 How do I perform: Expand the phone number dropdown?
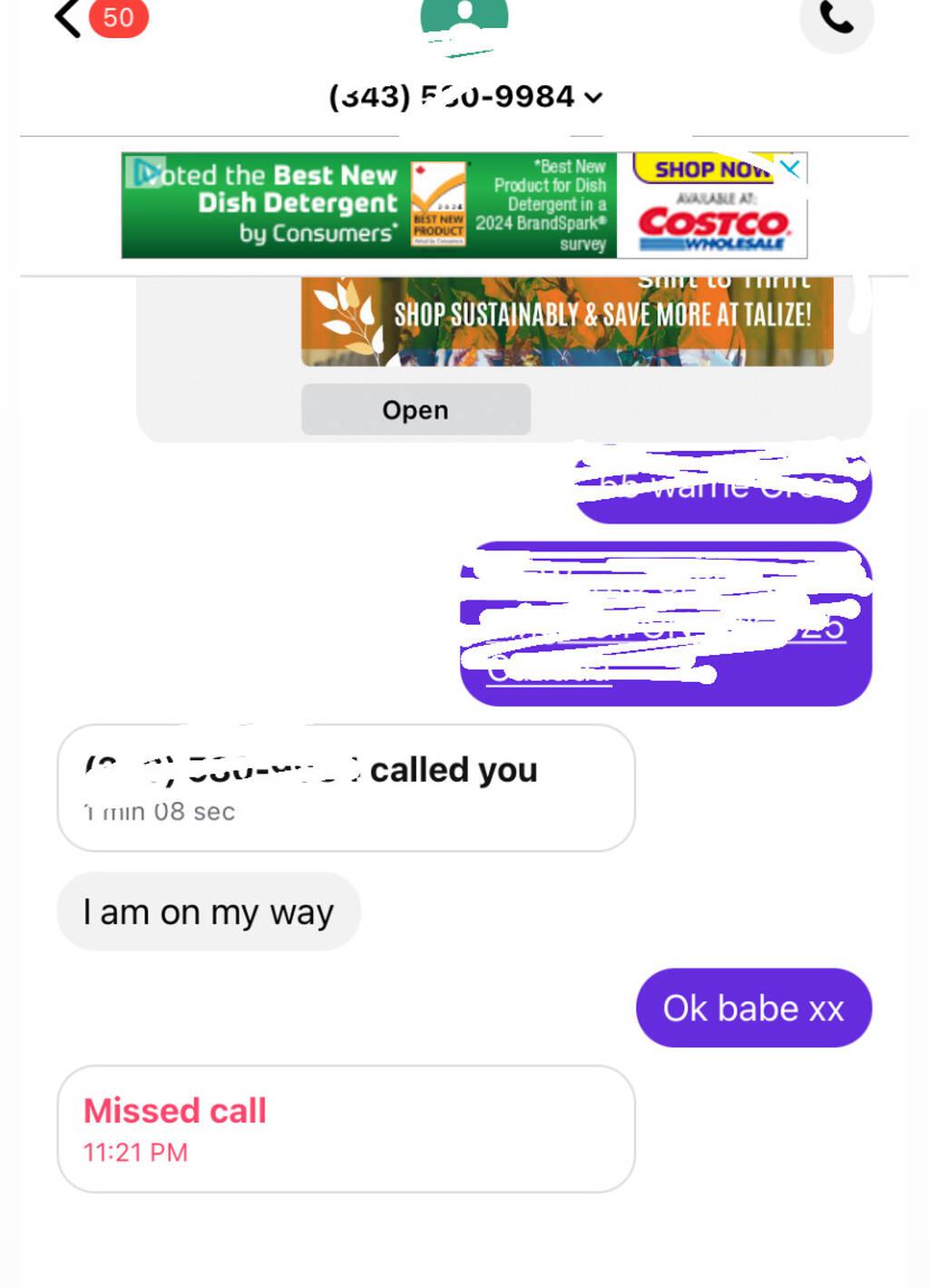click(593, 97)
